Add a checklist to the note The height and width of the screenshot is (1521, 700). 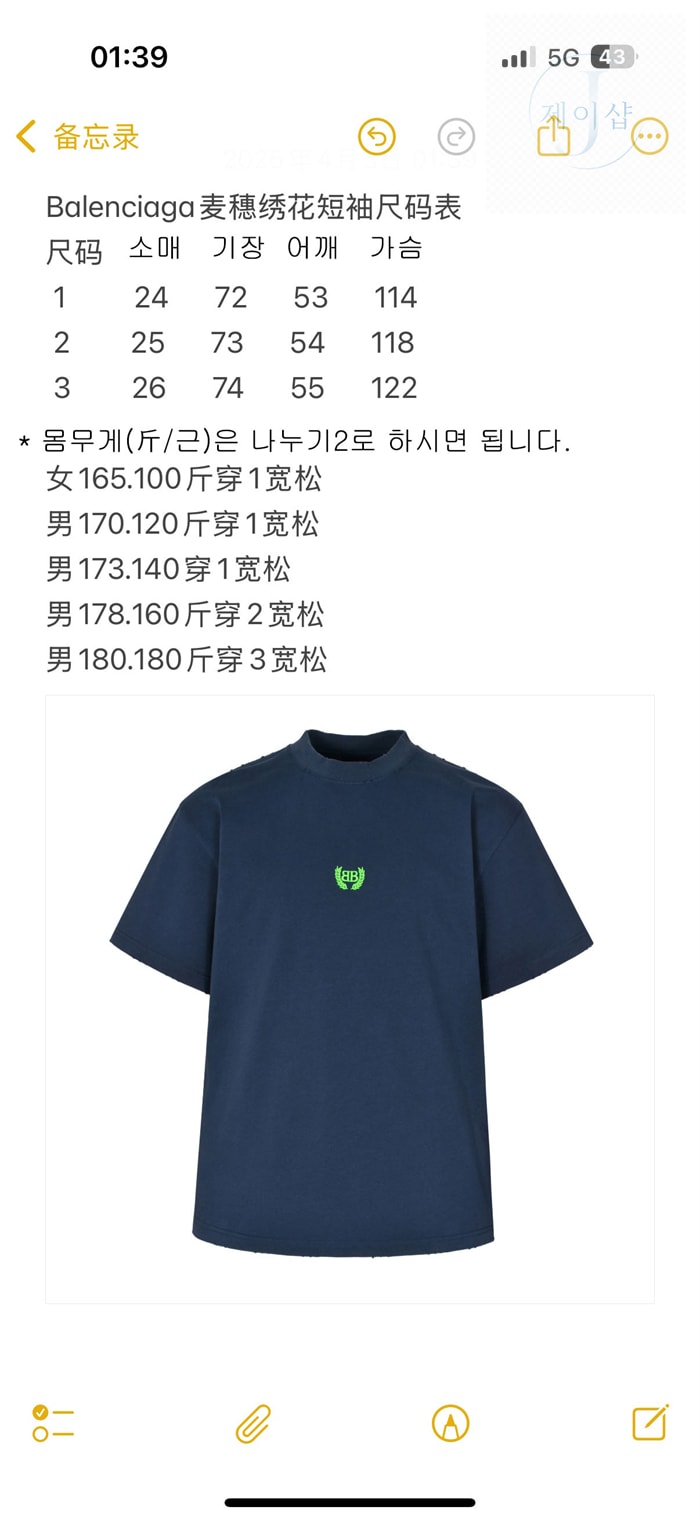tap(53, 1422)
